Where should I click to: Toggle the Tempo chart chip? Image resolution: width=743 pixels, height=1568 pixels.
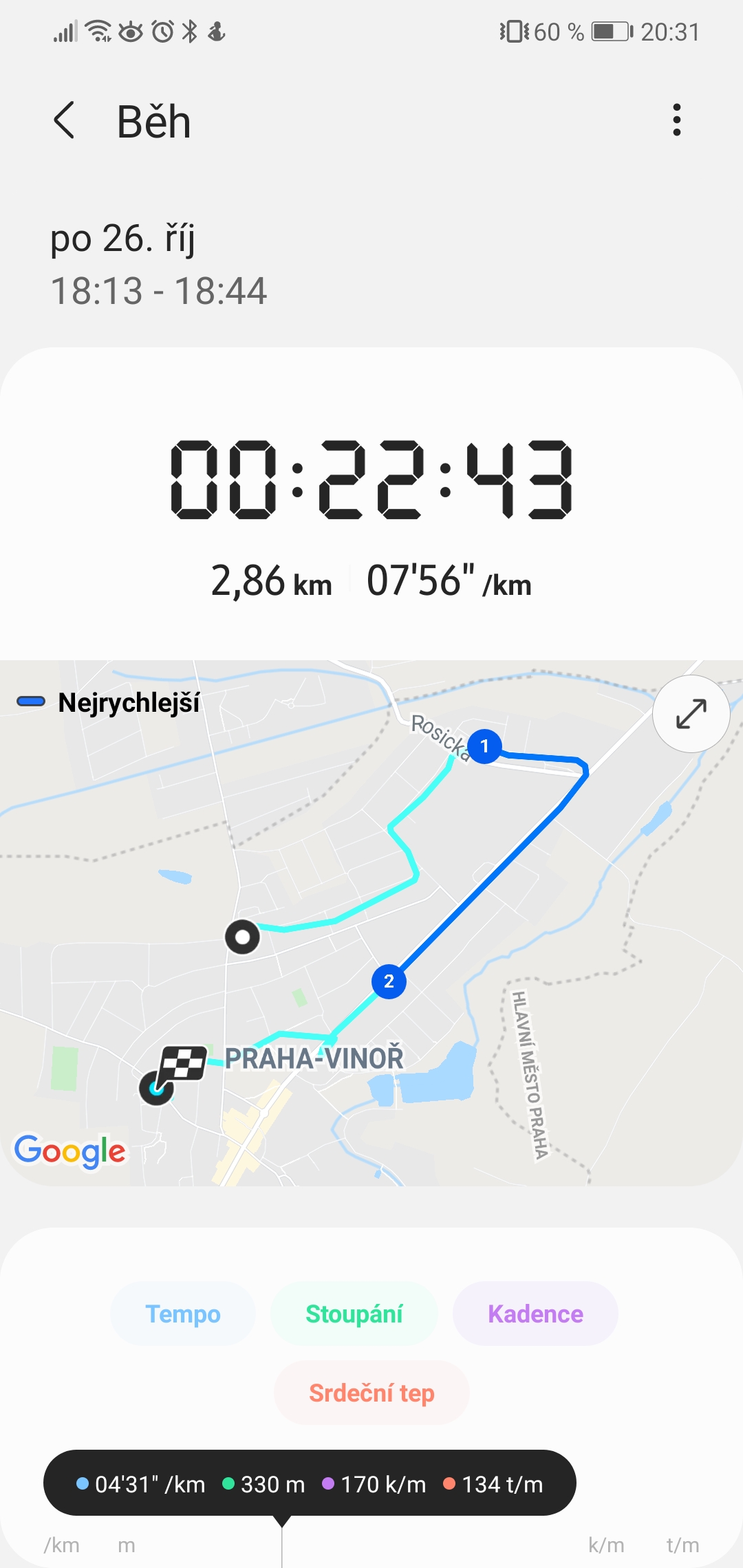click(x=183, y=1314)
